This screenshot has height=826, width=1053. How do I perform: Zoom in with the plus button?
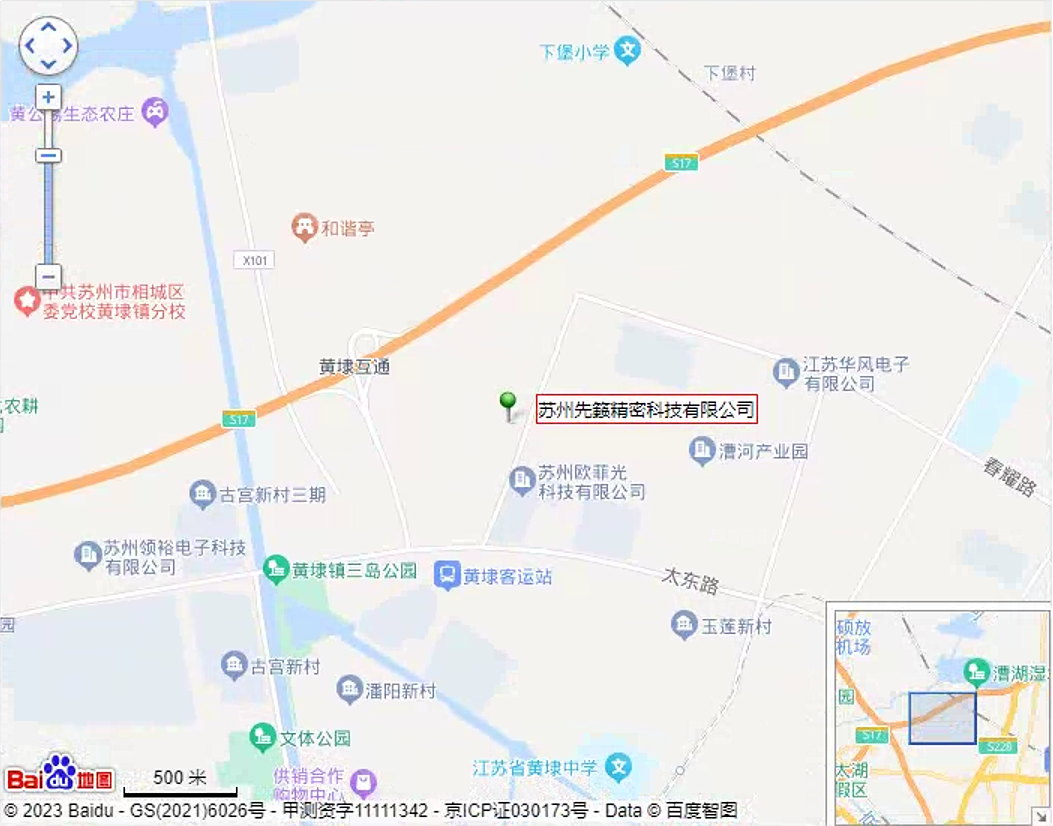click(x=48, y=98)
